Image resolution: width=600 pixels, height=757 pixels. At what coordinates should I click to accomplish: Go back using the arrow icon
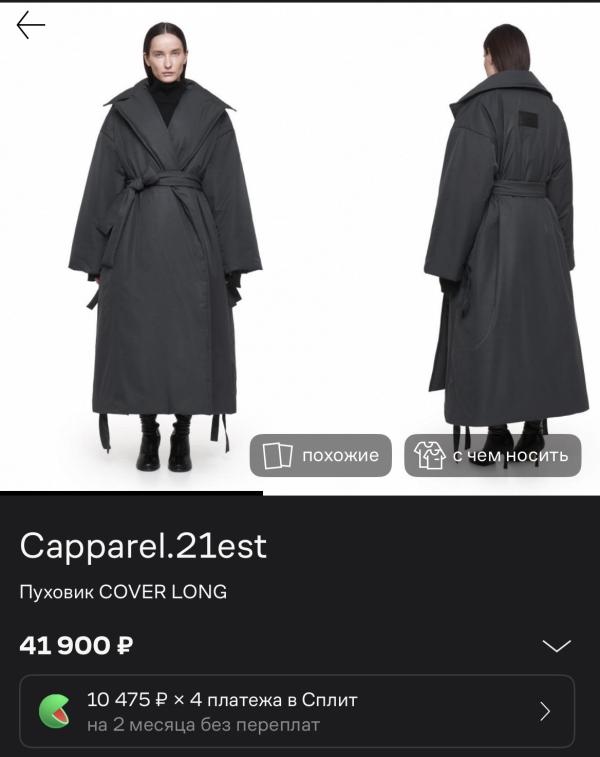coord(31,26)
